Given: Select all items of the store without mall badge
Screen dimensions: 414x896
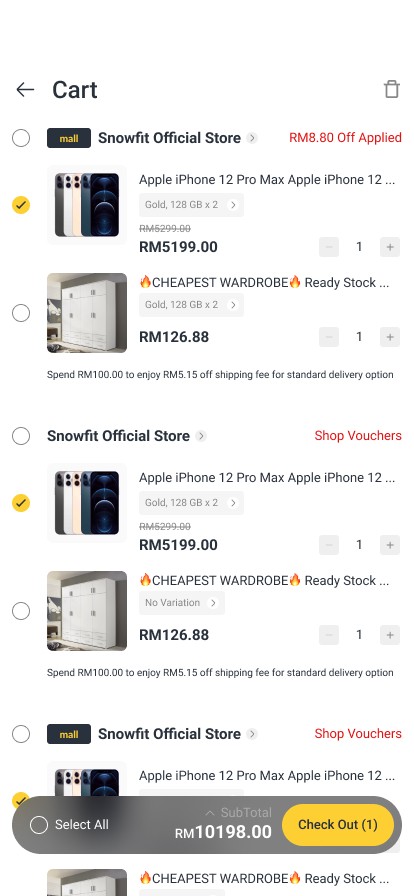Looking at the screenshot, I should [21, 435].
